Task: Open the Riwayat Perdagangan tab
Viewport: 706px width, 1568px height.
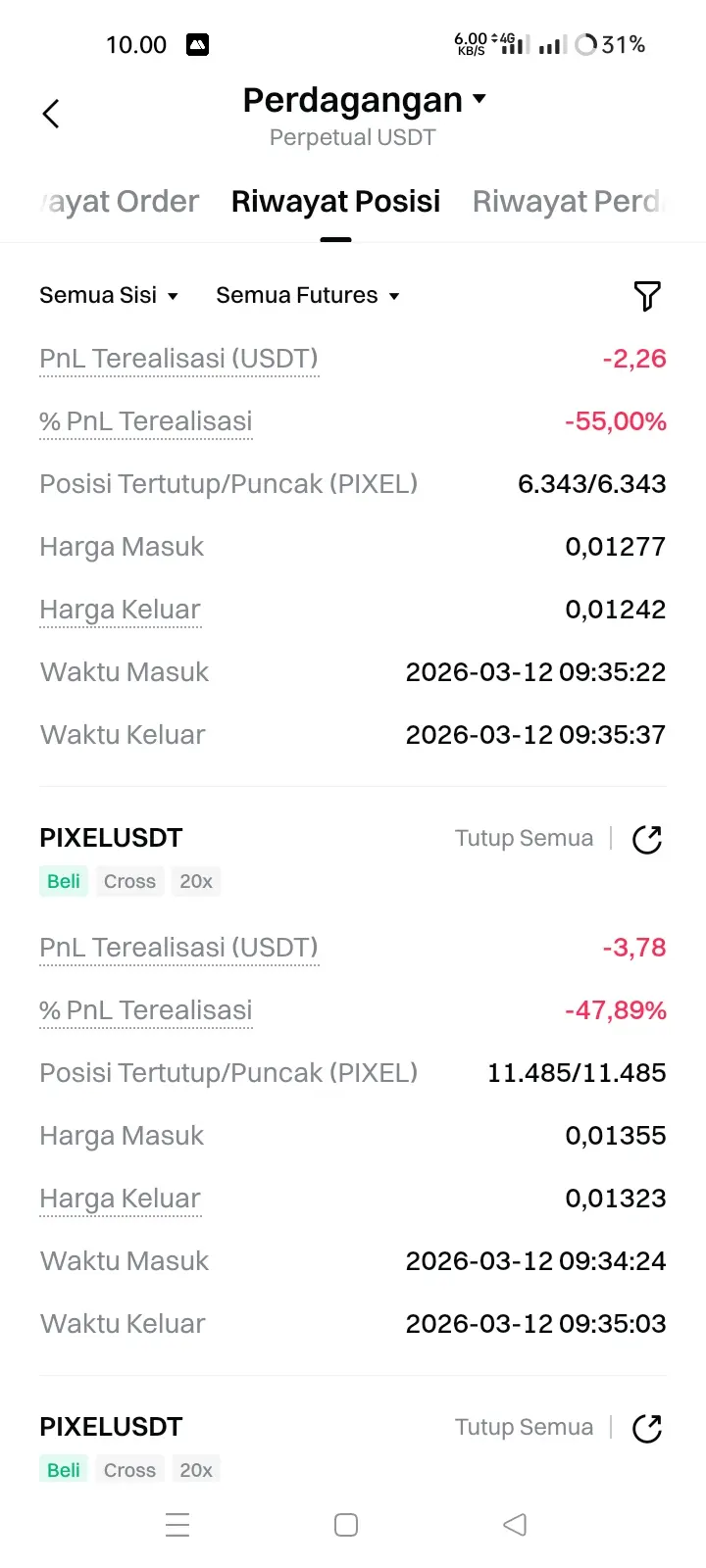Action: pos(569,202)
